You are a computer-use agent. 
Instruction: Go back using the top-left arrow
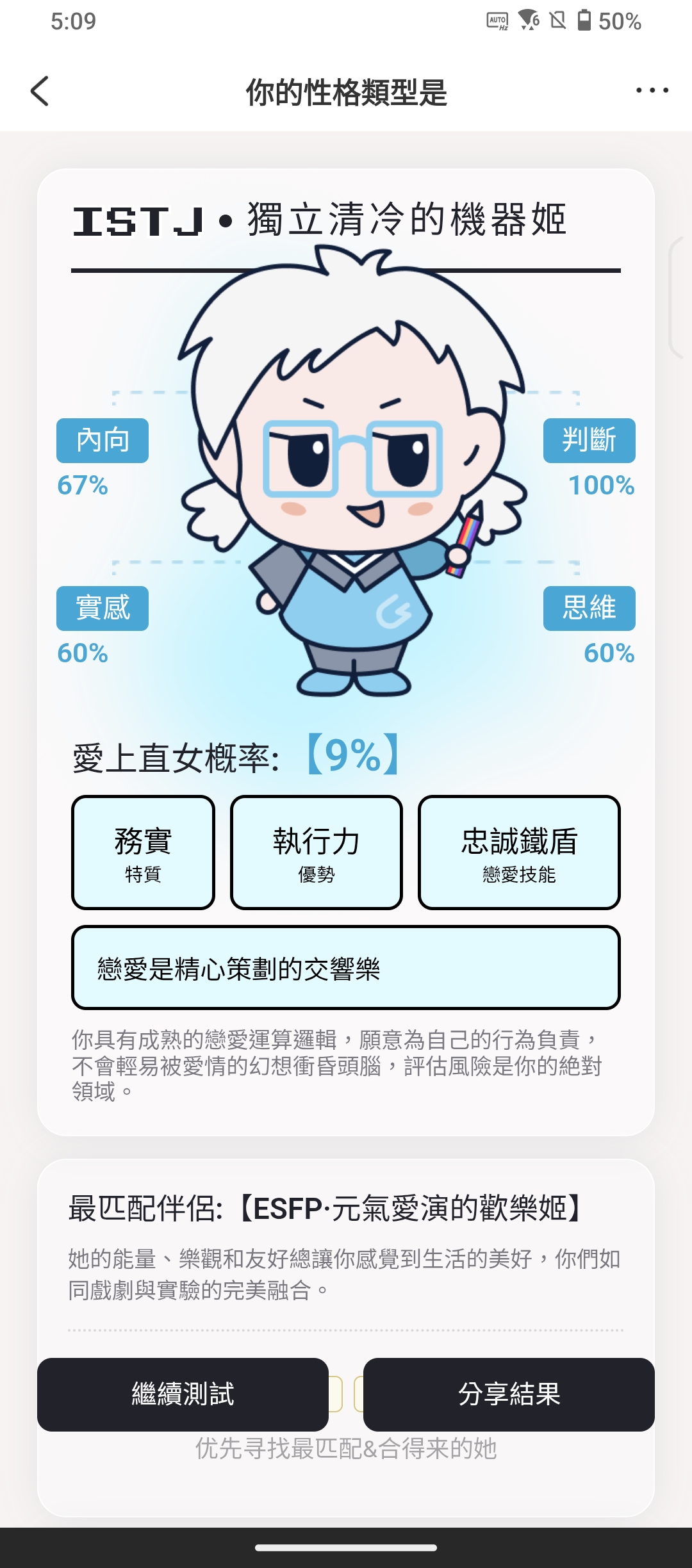[x=40, y=91]
